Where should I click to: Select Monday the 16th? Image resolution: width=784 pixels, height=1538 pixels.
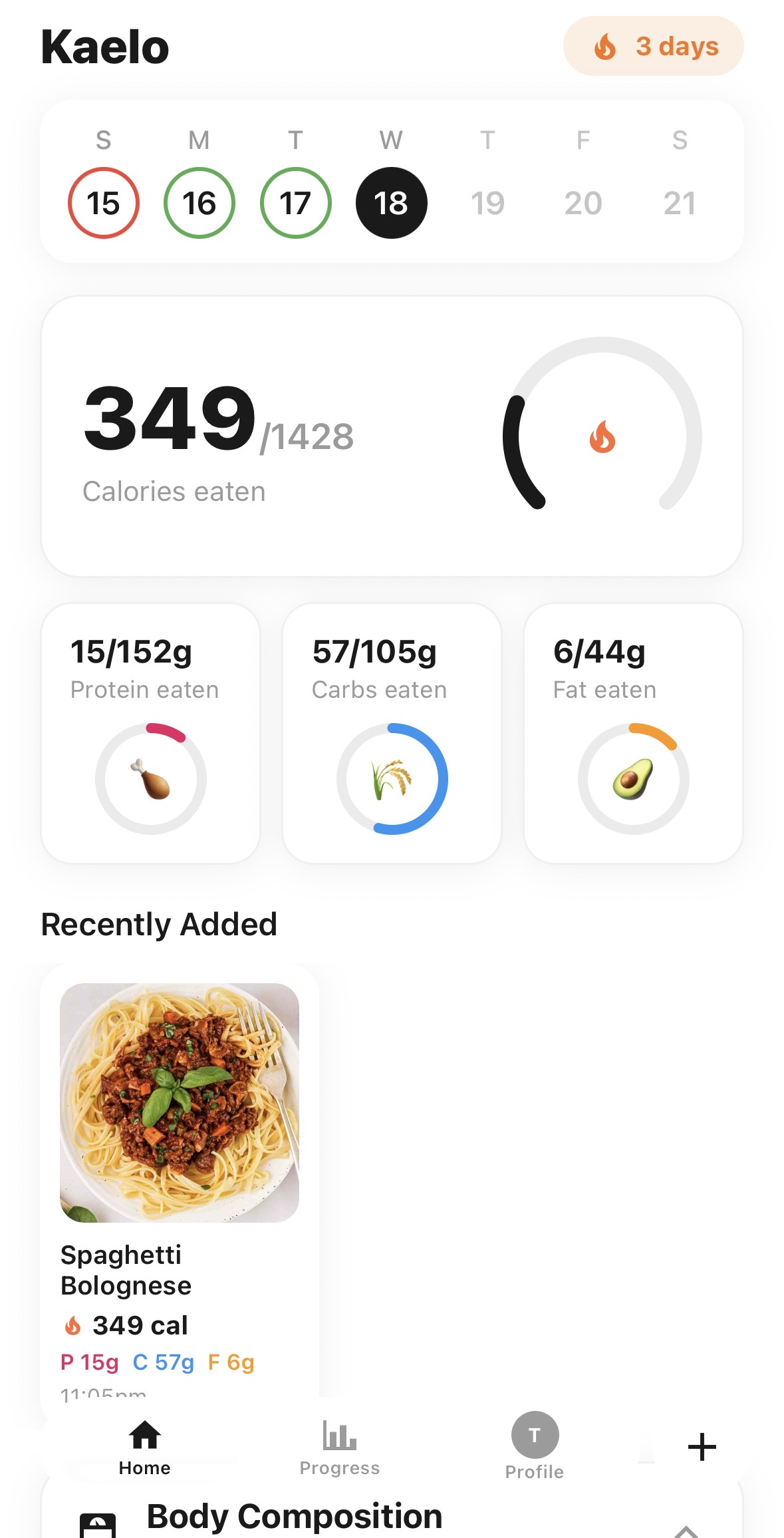(x=199, y=203)
